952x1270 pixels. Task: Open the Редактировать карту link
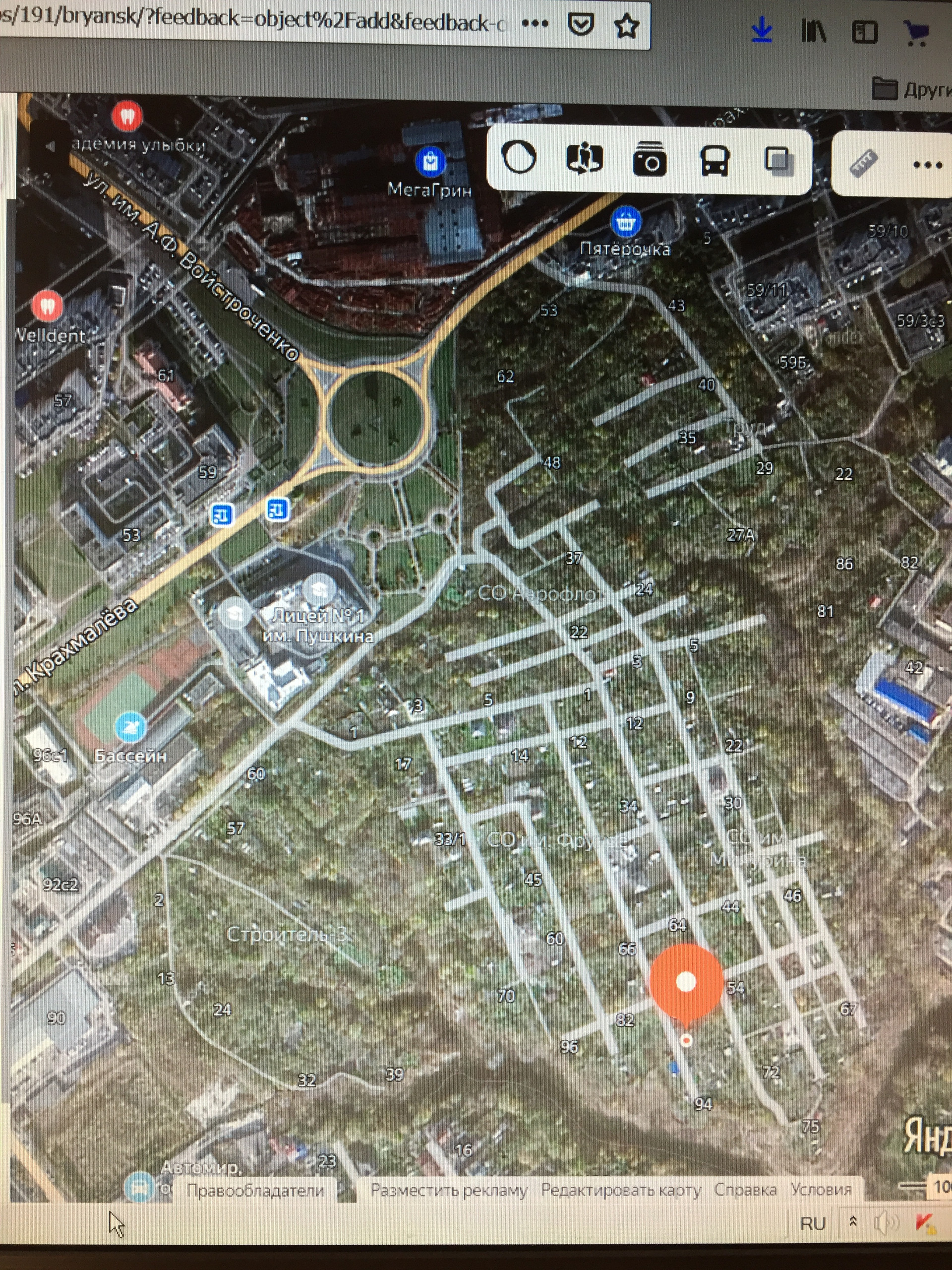click(x=621, y=1190)
